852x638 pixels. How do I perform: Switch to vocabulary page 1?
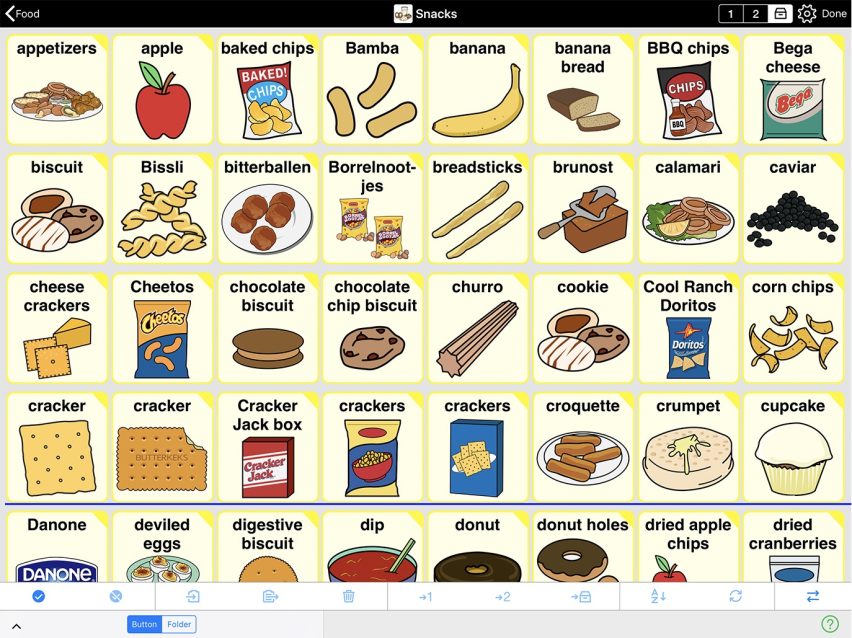coord(731,14)
